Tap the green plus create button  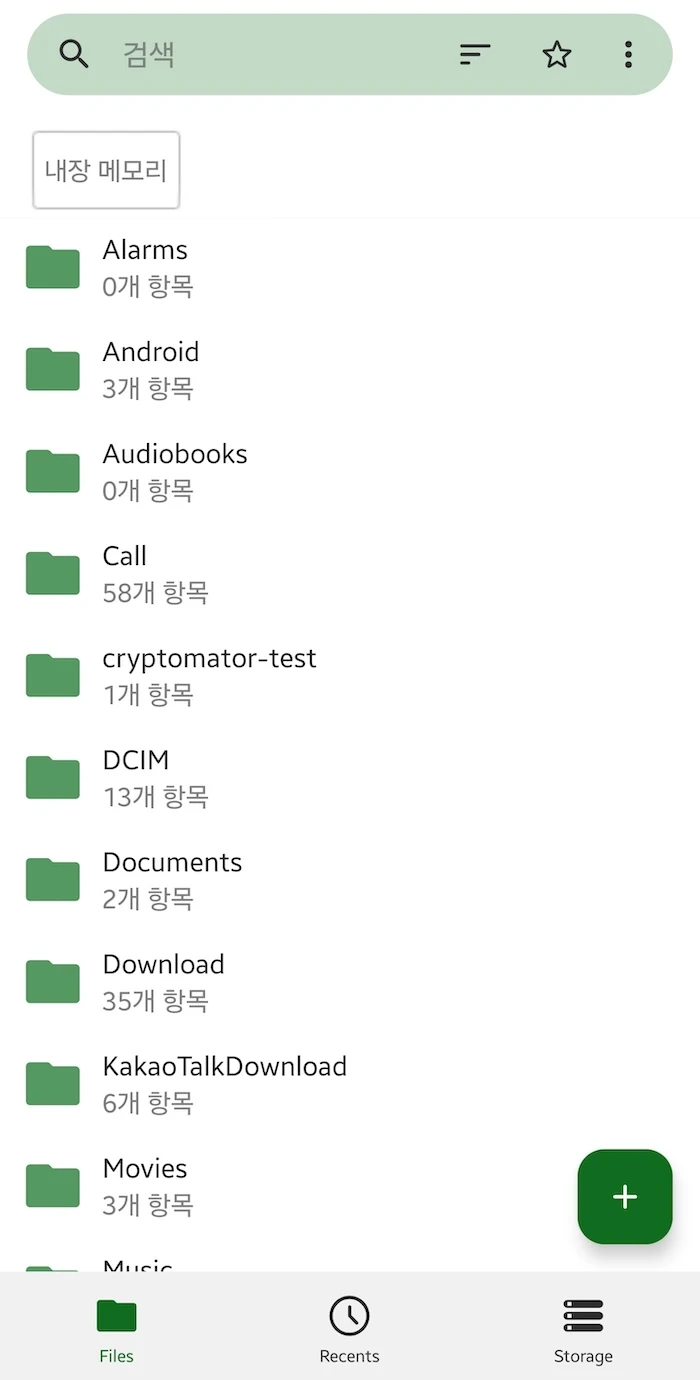(625, 1197)
